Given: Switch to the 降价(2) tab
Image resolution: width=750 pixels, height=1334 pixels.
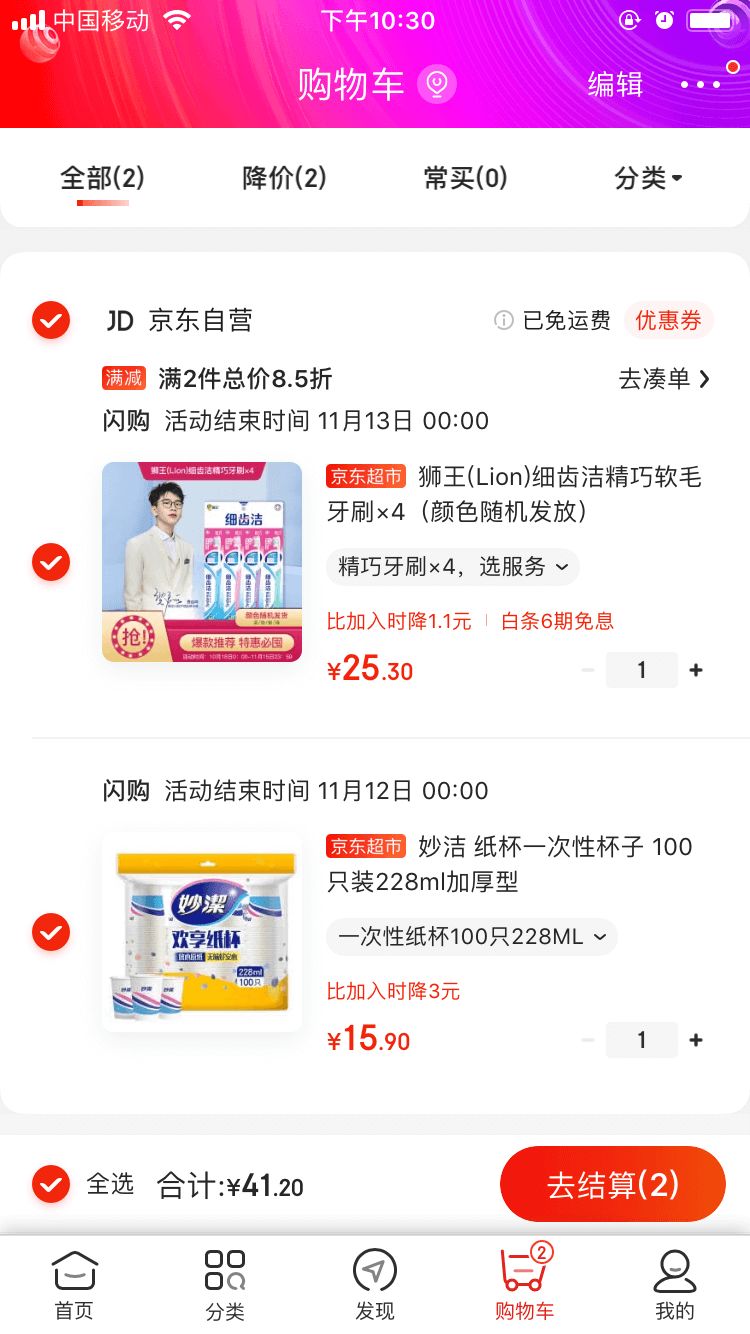Looking at the screenshot, I should point(284,179).
